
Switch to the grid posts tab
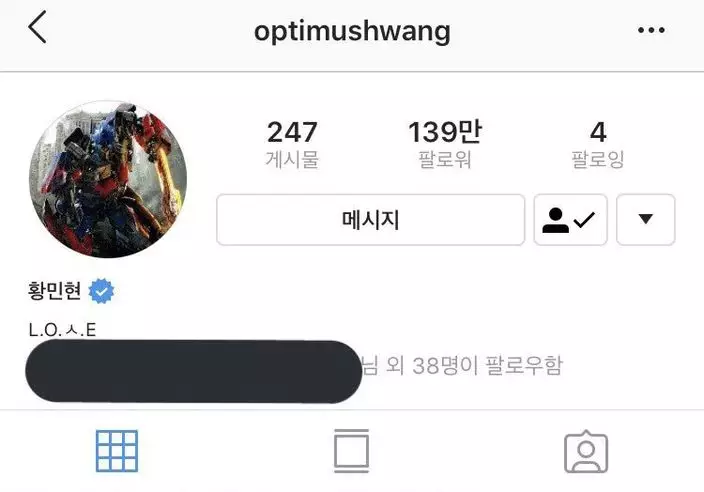[117, 451]
